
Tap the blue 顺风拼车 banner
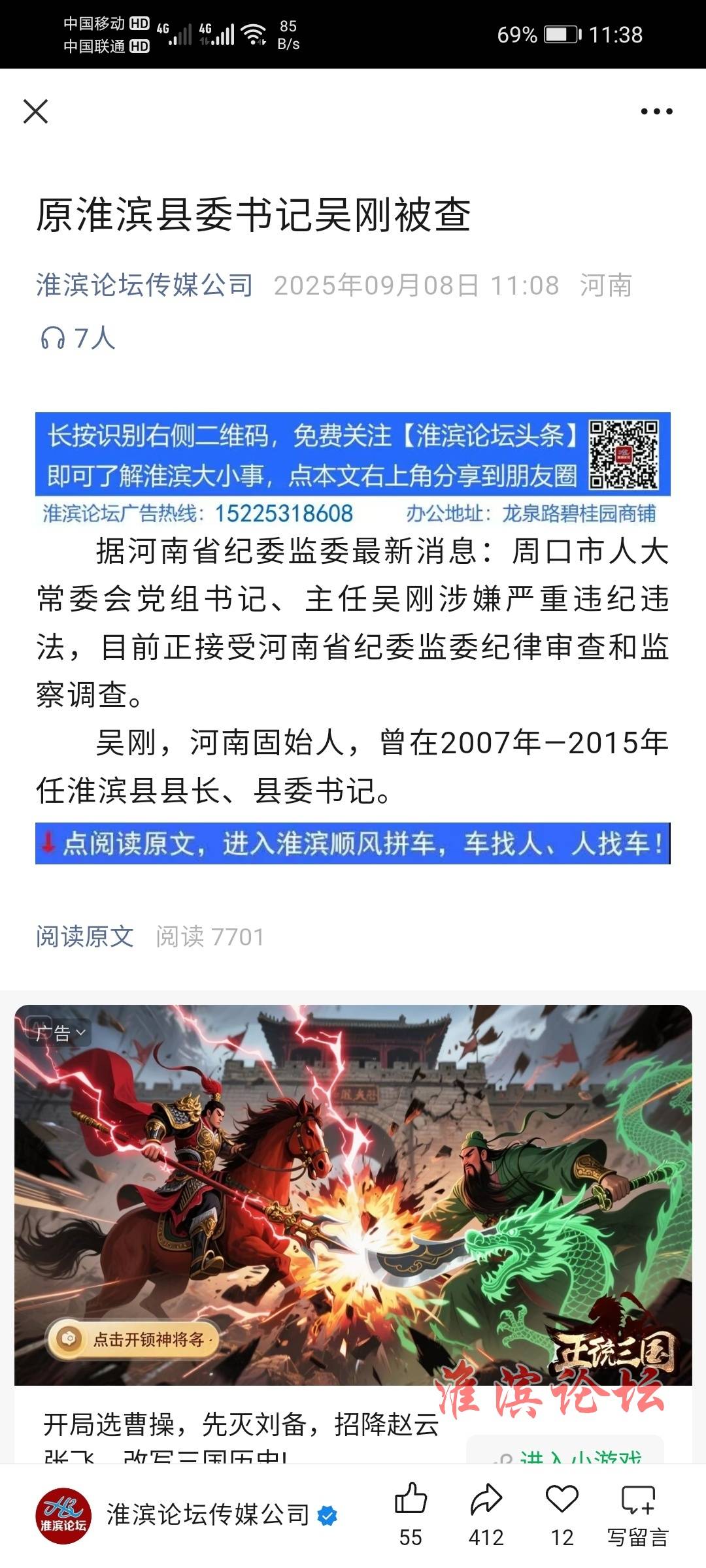[x=353, y=843]
